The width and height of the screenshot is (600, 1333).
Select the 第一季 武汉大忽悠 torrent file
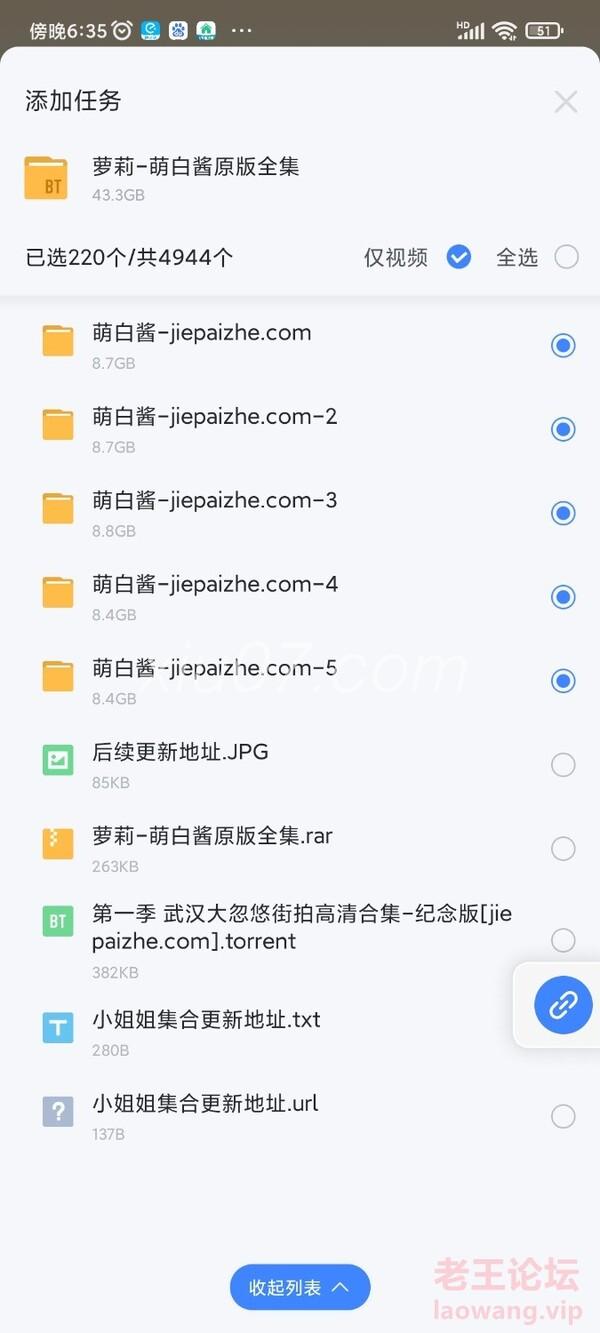(563, 940)
